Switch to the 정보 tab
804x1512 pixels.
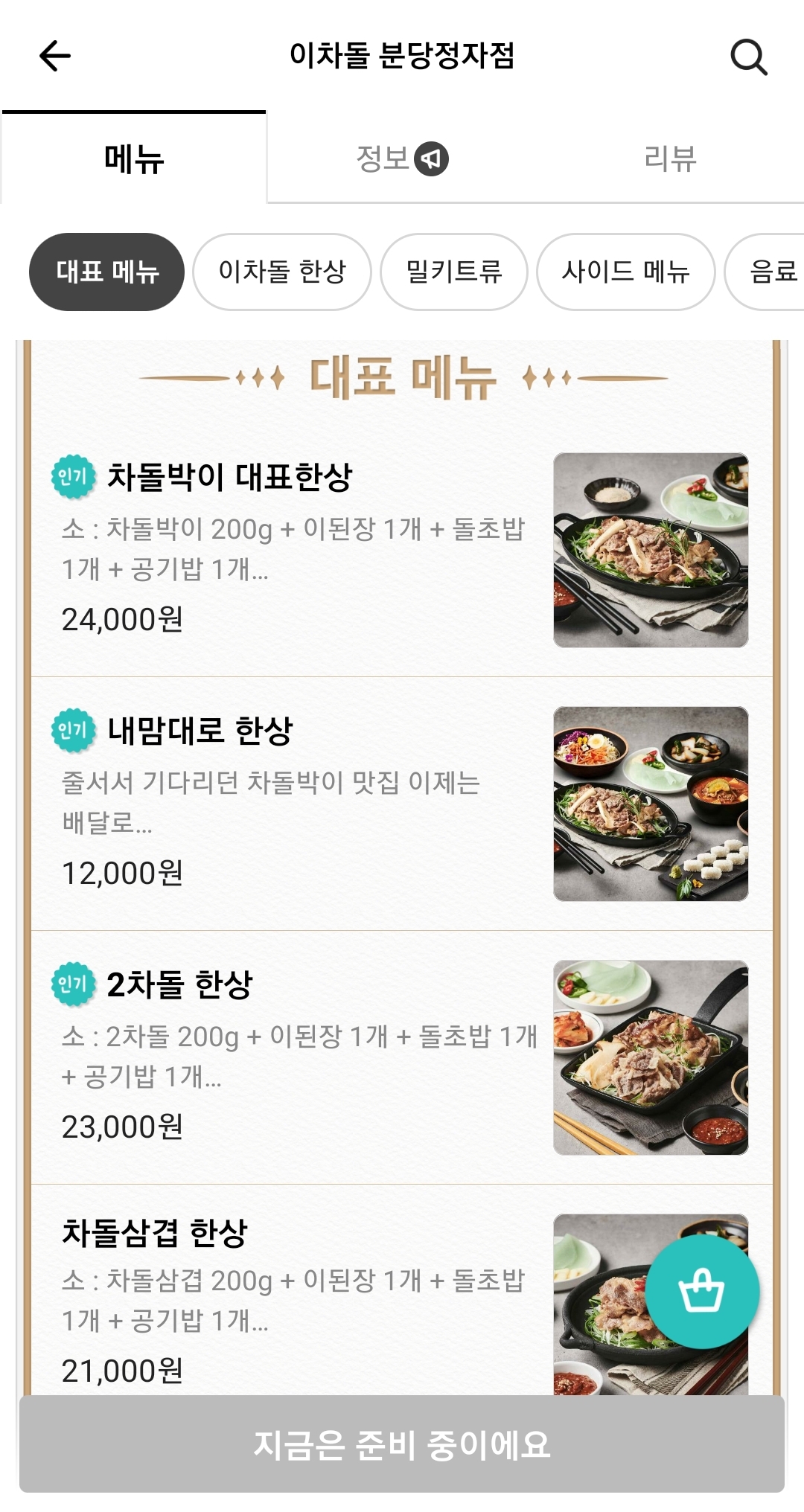point(401,158)
